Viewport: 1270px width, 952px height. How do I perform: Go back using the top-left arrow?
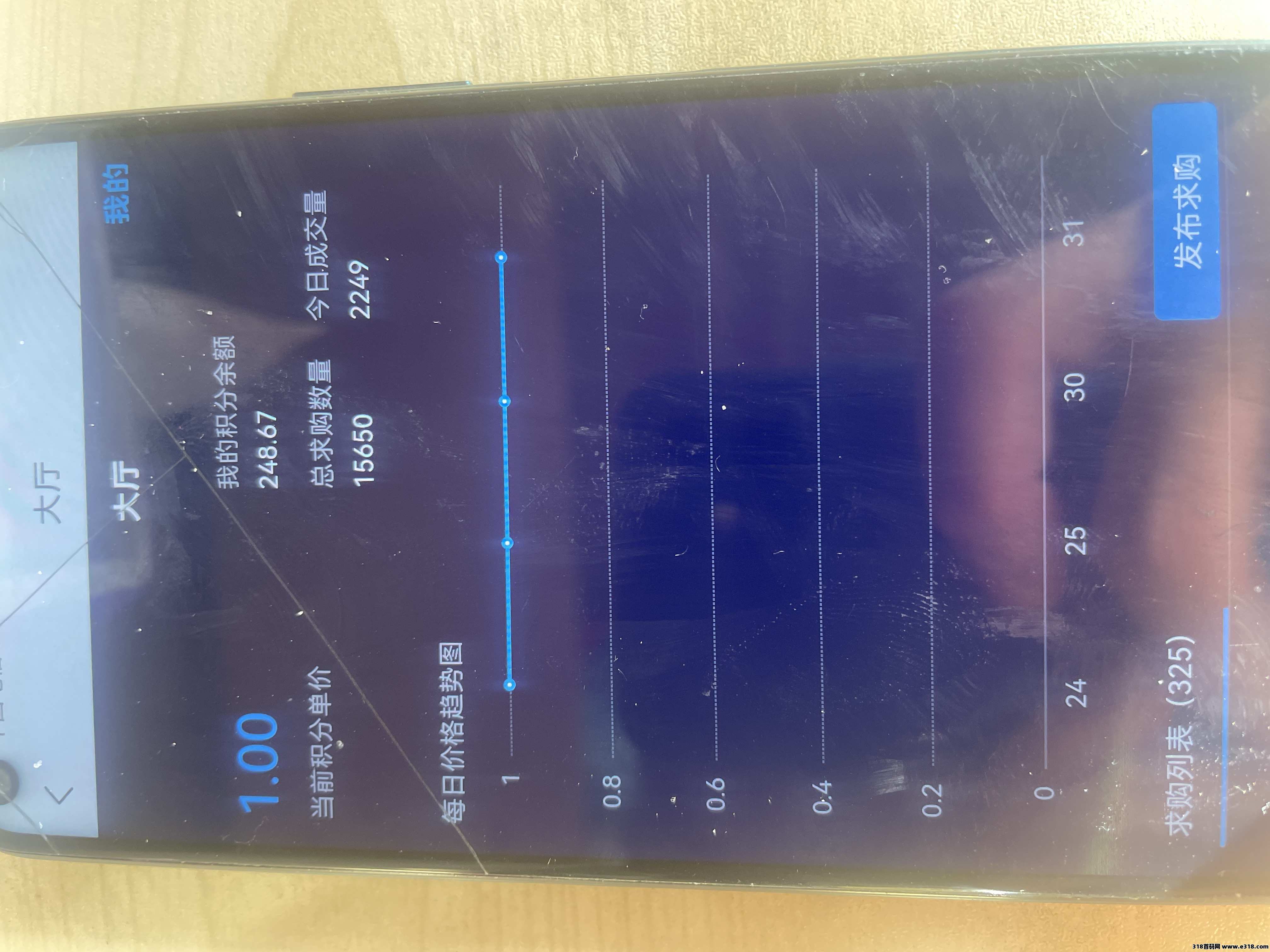(61, 794)
